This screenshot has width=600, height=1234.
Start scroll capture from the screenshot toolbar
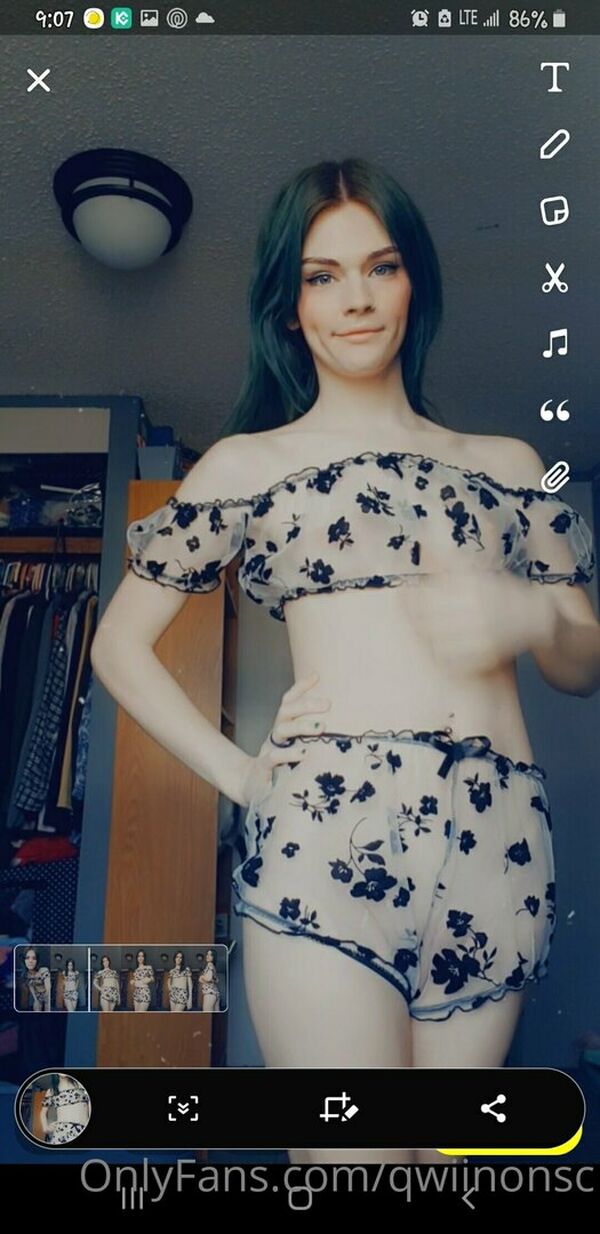click(x=183, y=1108)
